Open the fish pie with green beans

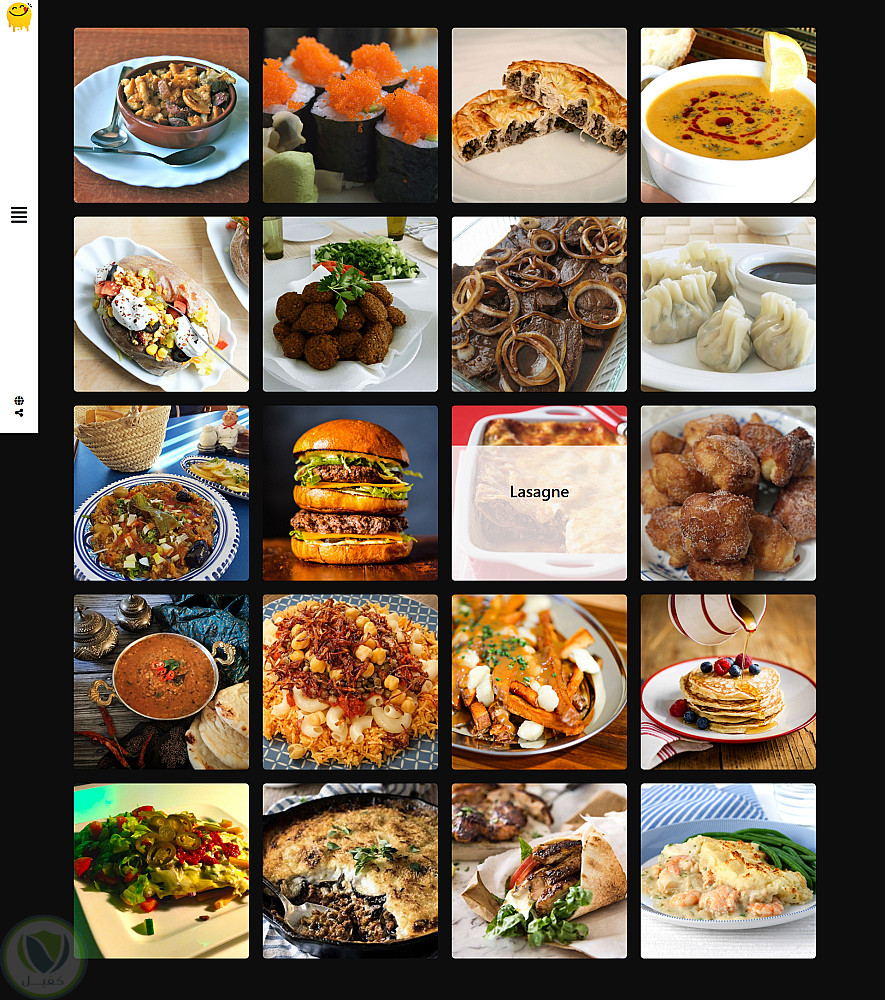tap(728, 871)
